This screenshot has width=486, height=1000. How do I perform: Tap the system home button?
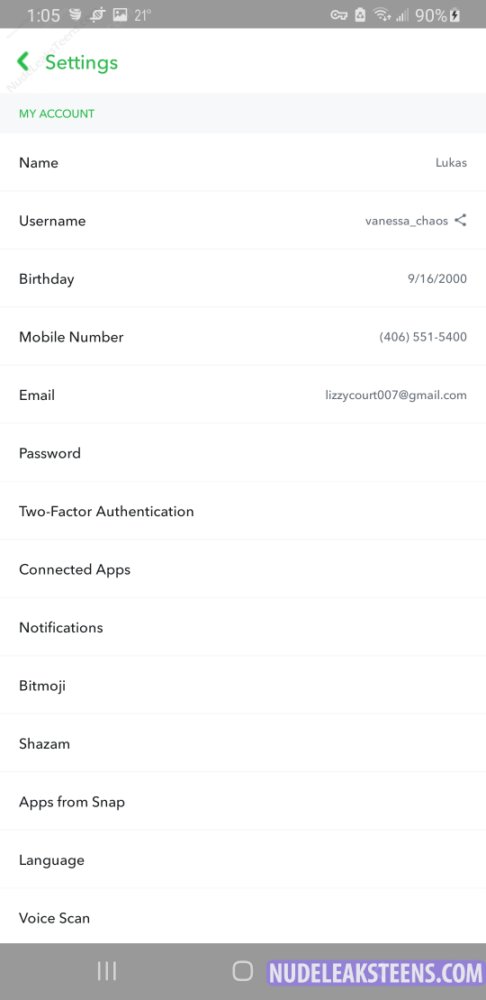[242, 971]
